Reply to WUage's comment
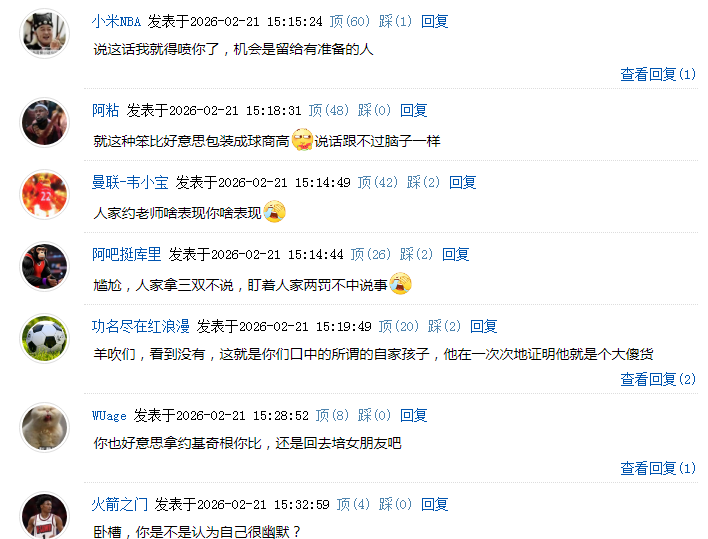Screen dimensions: 708x539 [413, 415]
